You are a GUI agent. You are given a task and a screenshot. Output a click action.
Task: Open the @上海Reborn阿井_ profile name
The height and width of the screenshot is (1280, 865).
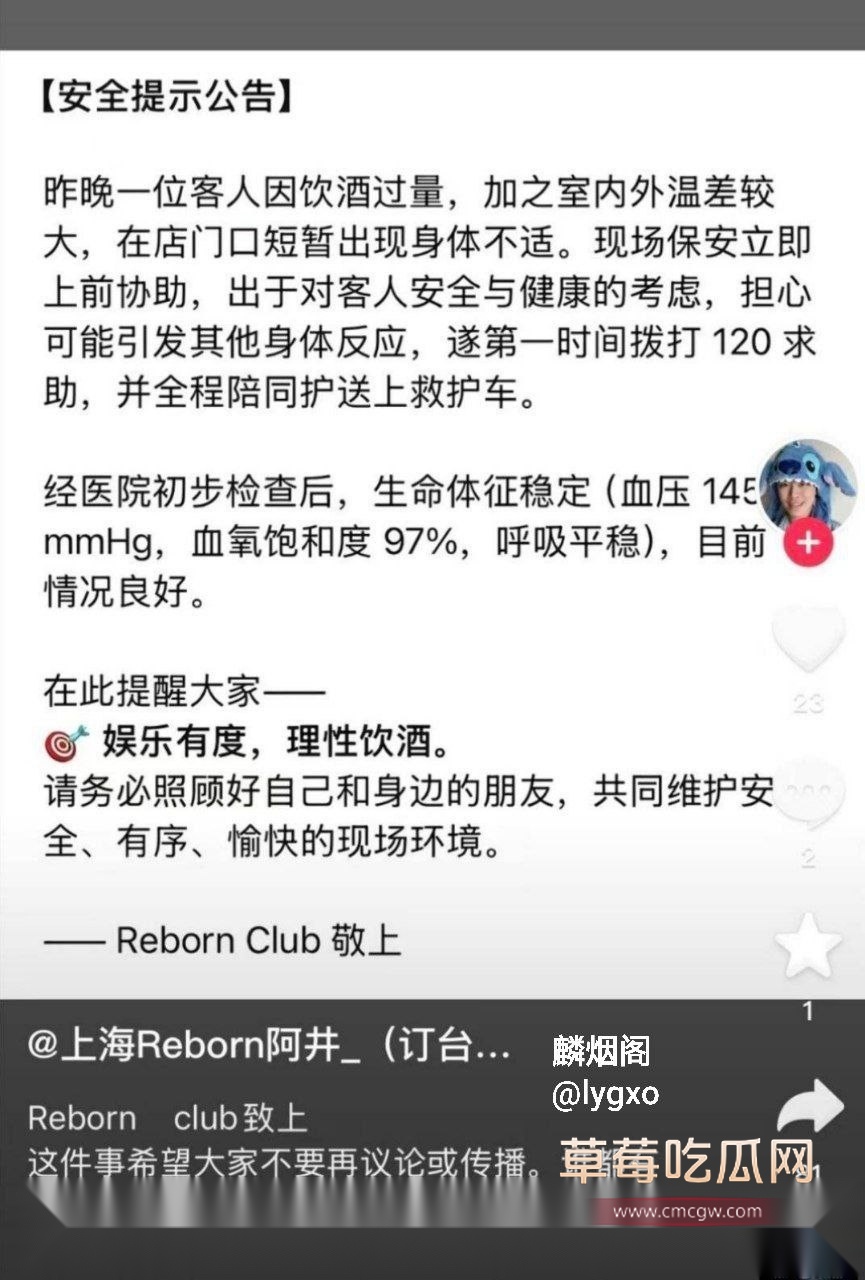point(270,1047)
